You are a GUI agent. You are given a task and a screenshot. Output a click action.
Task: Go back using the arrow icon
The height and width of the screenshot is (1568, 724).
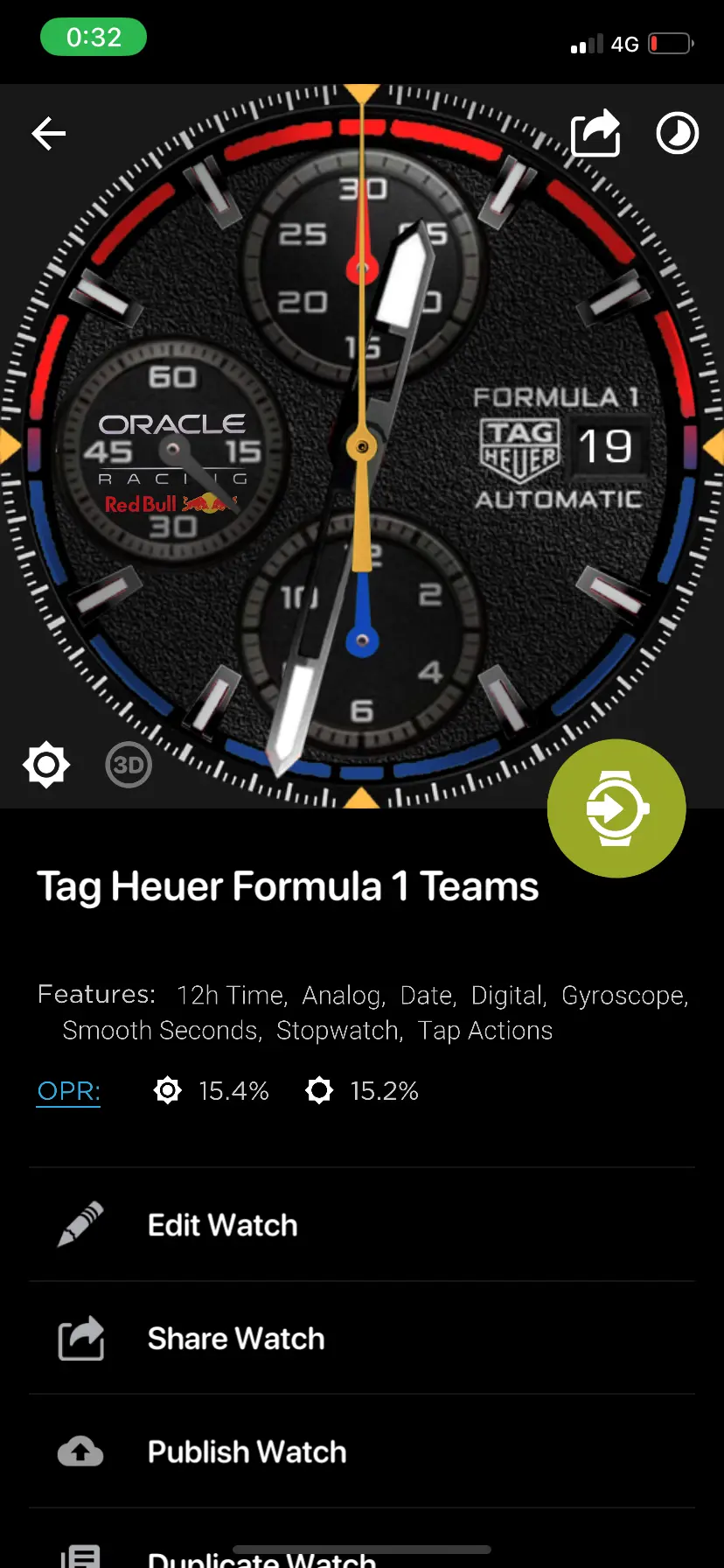tap(49, 134)
